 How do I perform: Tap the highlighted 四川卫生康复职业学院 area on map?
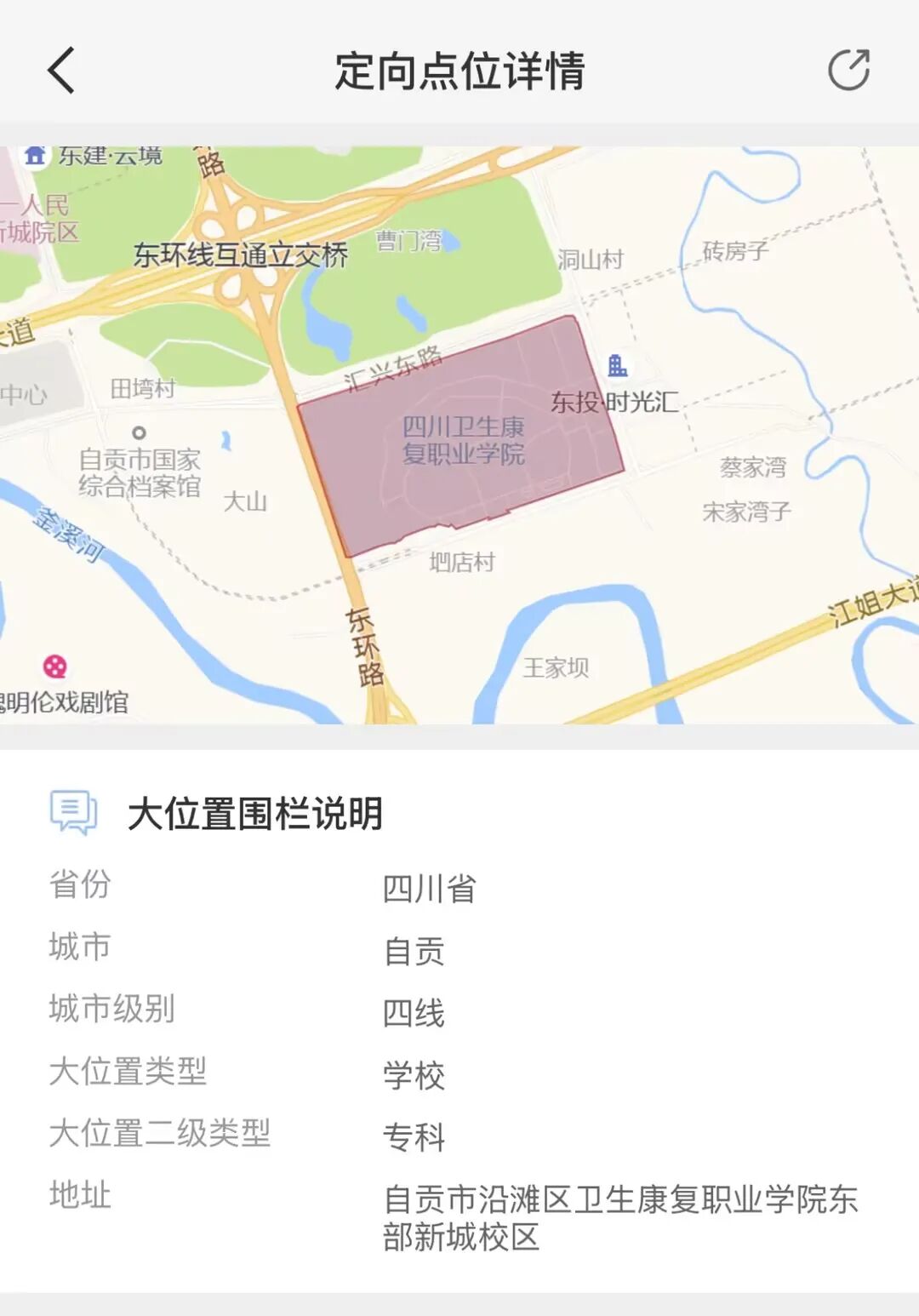click(460, 436)
